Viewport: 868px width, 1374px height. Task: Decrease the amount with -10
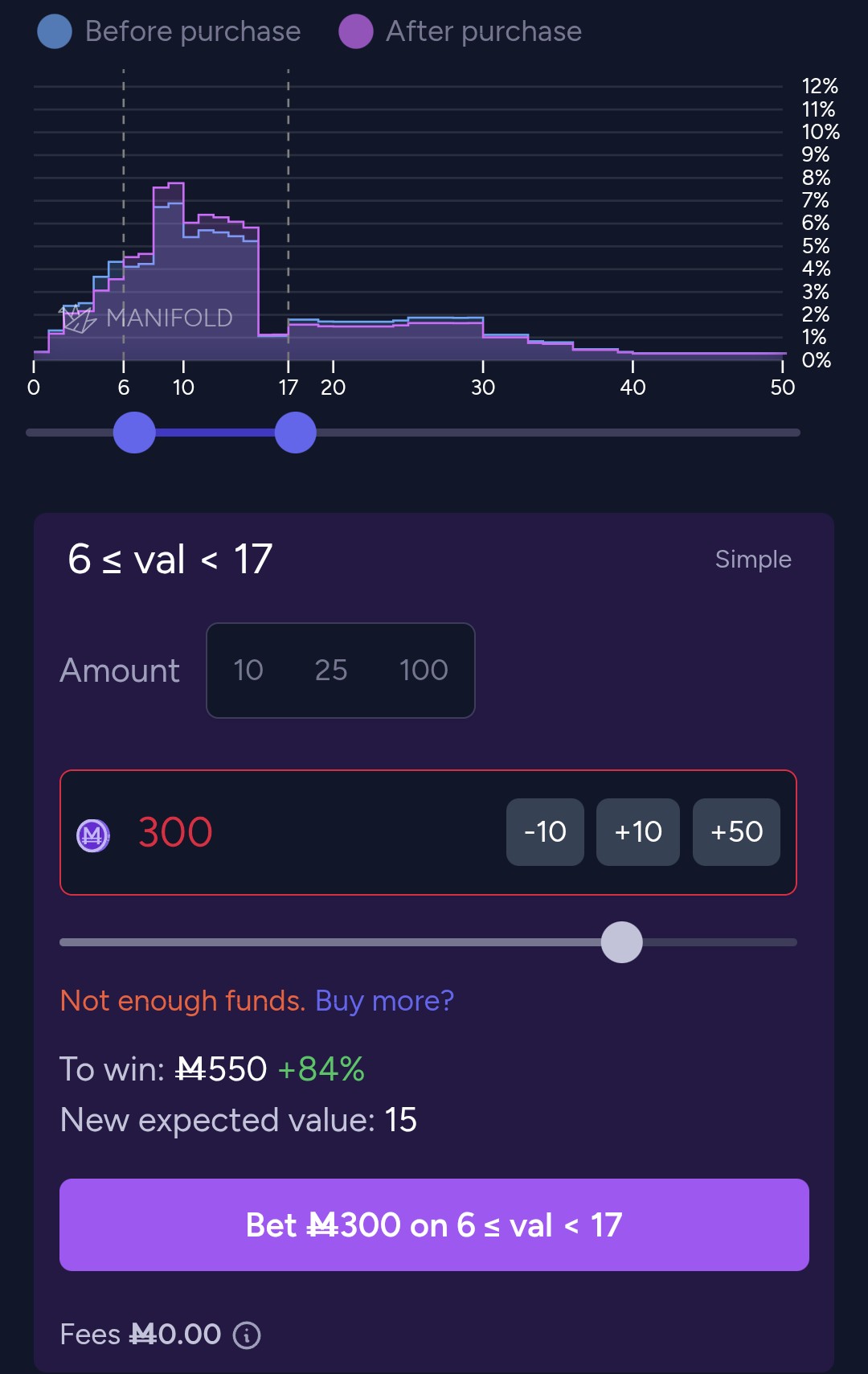pos(545,832)
